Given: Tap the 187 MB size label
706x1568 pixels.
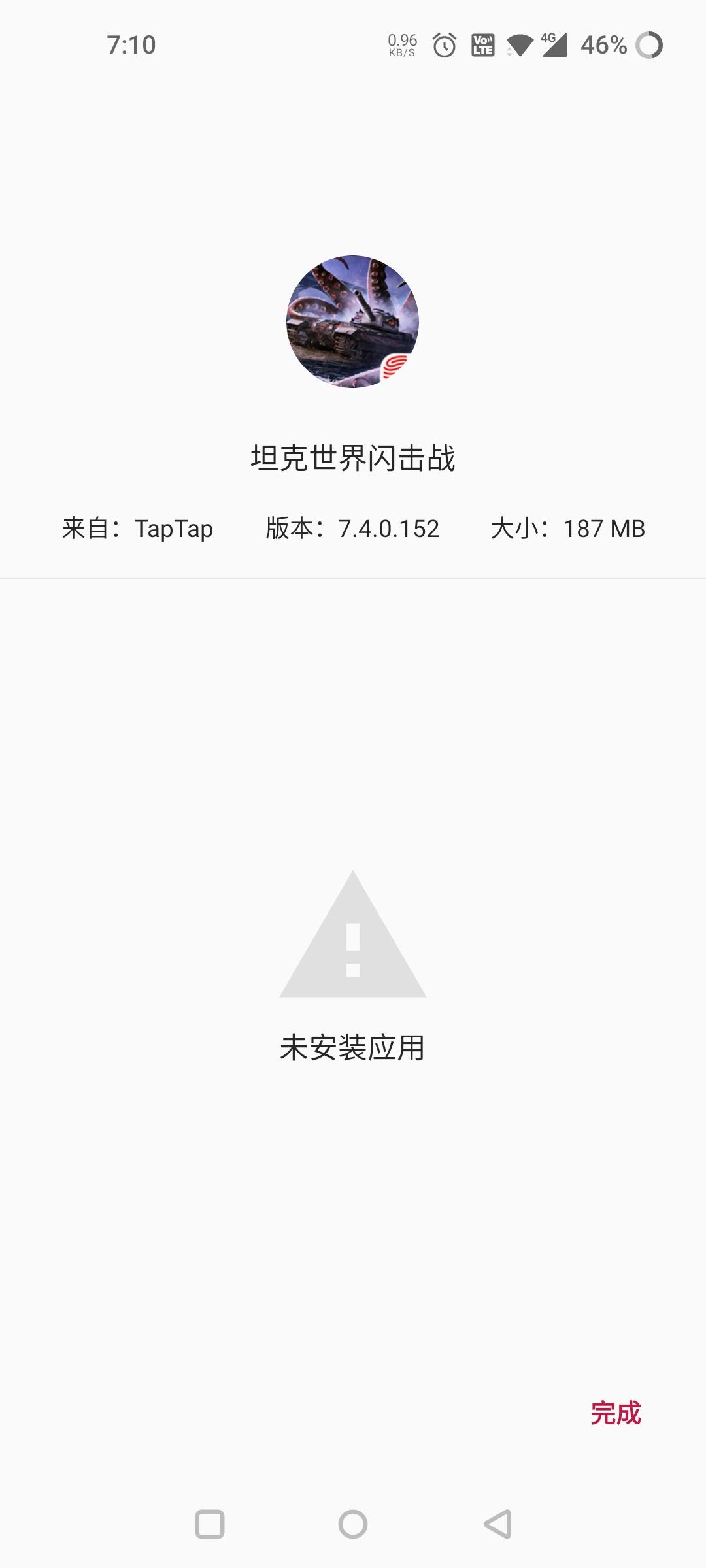Looking at the screenshot, I should pyautogui.click(x=603, y=529).
